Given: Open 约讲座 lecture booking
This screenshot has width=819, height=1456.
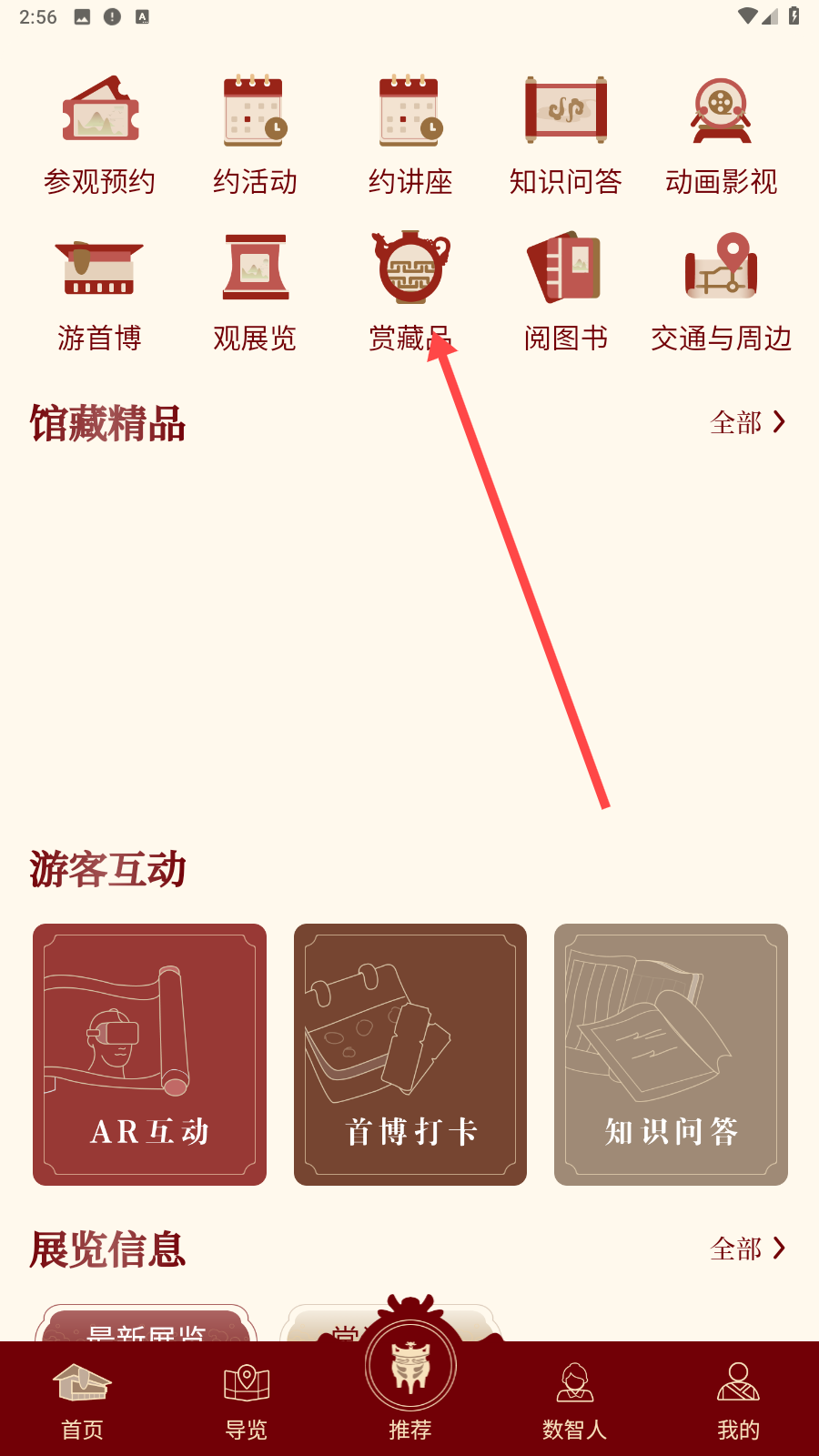Looking at the screenshot, I should pyautogui.click(x=410, y=135).
